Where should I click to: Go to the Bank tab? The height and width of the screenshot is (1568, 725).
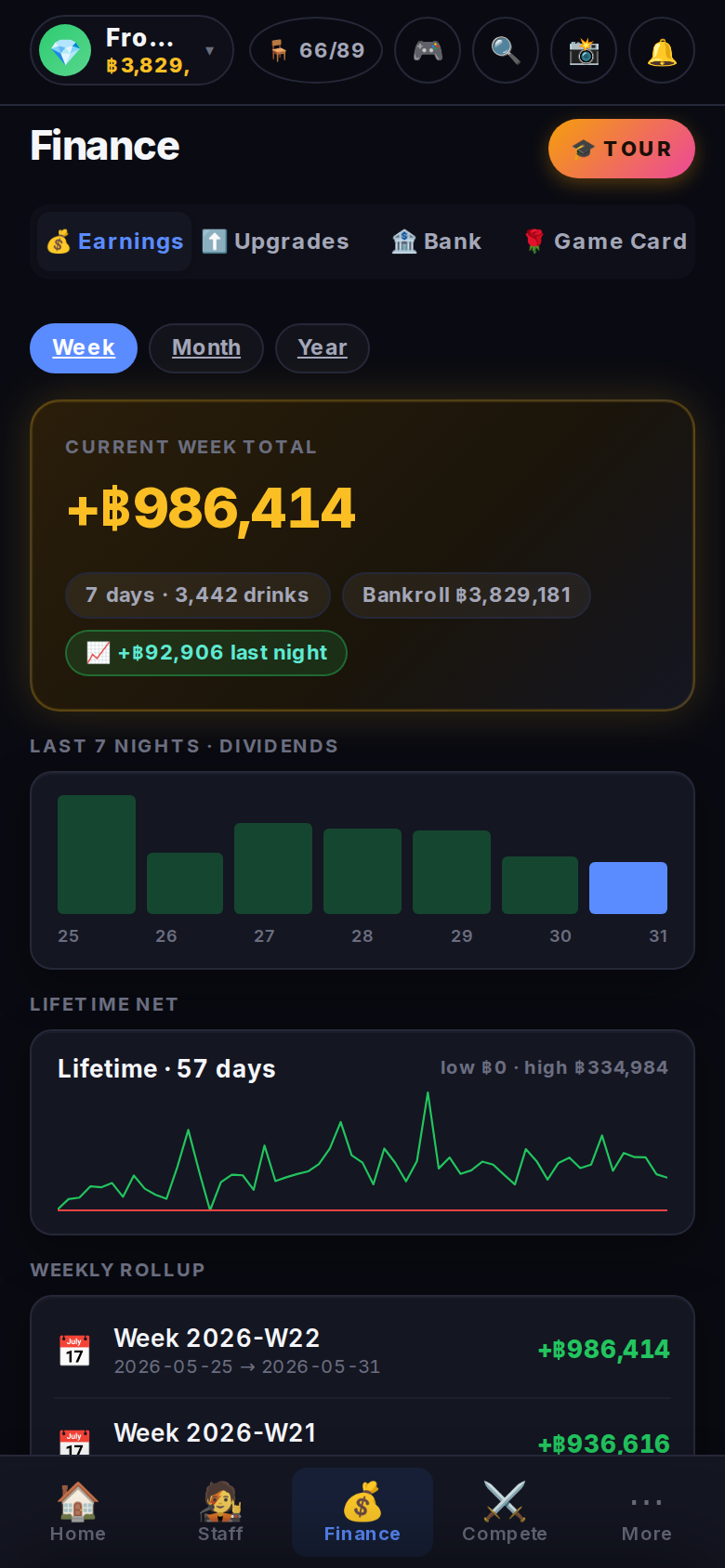(x=436, y=242)
